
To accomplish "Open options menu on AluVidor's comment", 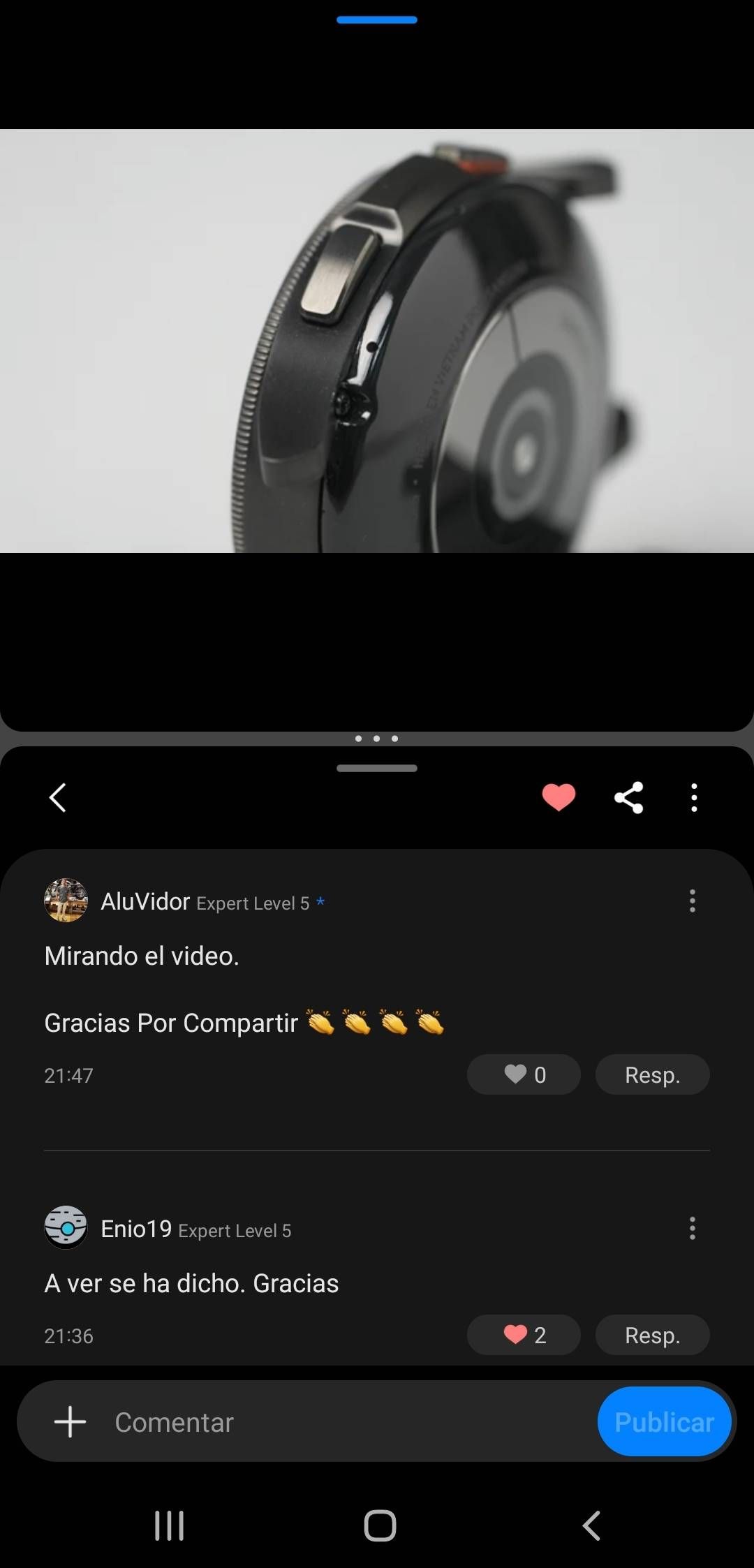I will pos(692,902).
